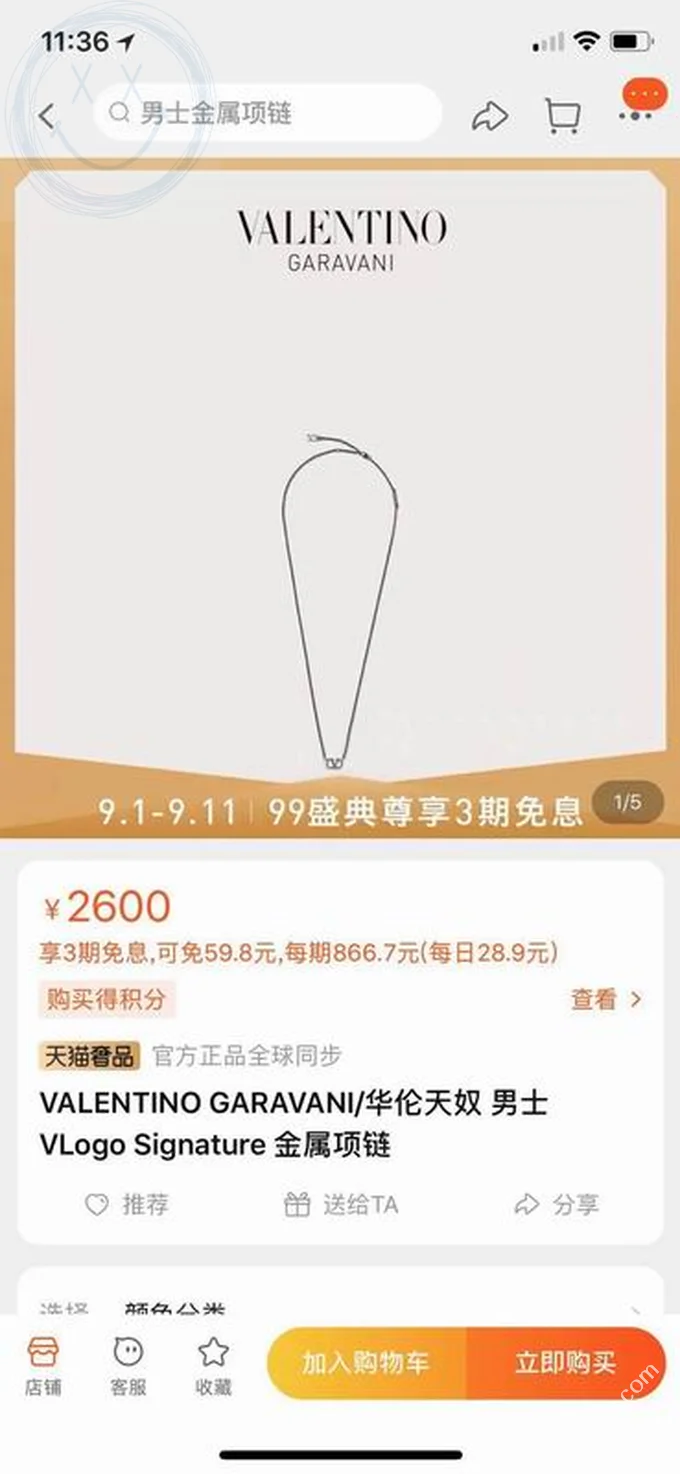Contact customer service via 客服

(128, 1367)
